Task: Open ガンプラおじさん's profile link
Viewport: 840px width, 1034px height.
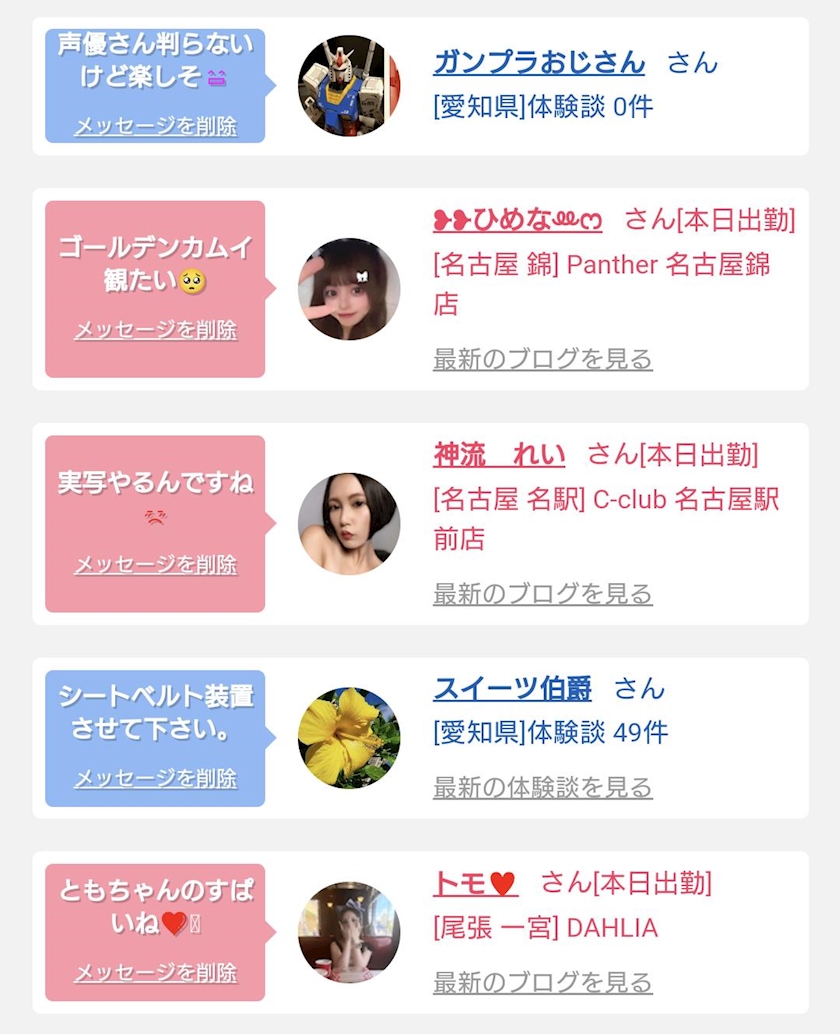Action: coord(539,63)
